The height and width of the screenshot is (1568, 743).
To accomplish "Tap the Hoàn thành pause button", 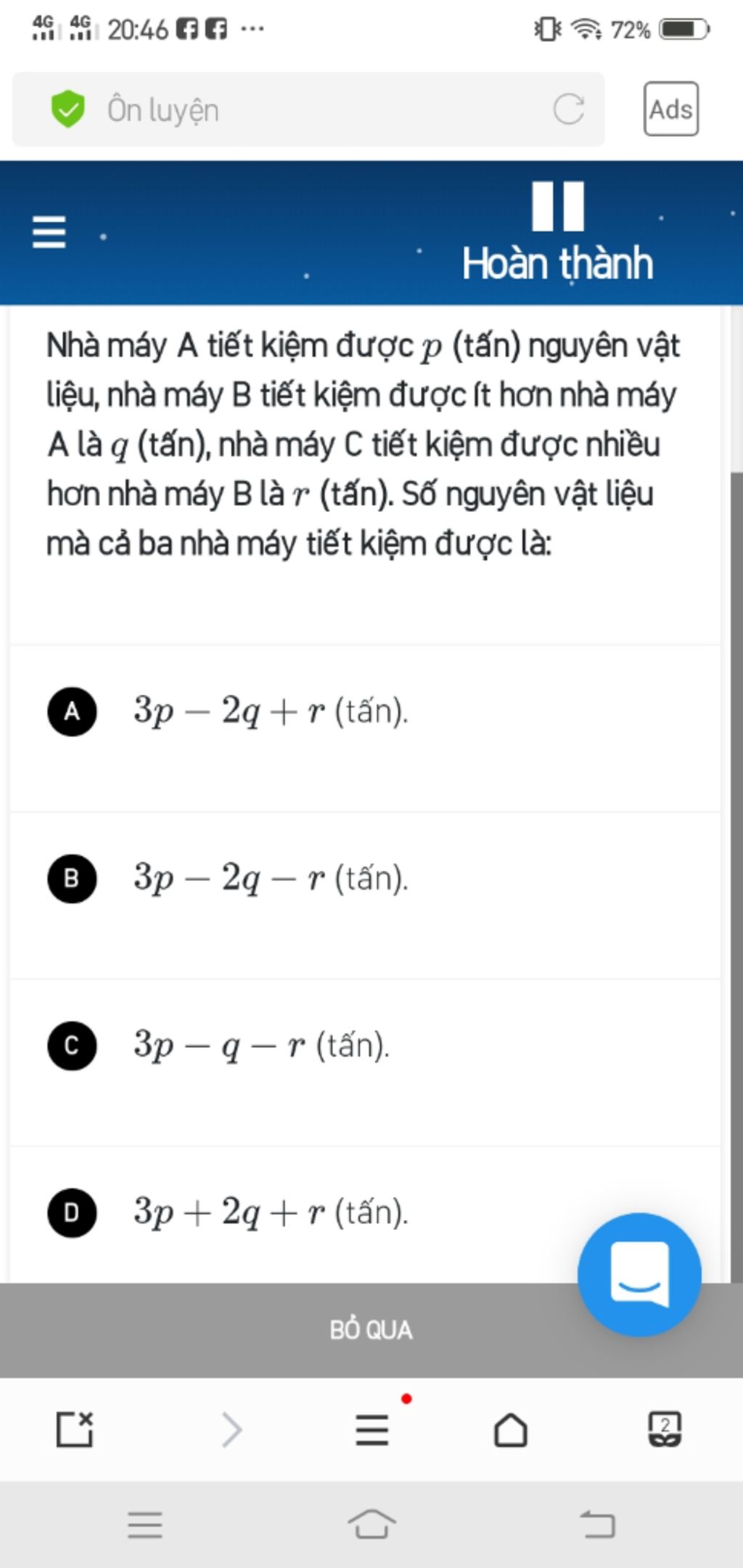I will (x=557, y=231).
